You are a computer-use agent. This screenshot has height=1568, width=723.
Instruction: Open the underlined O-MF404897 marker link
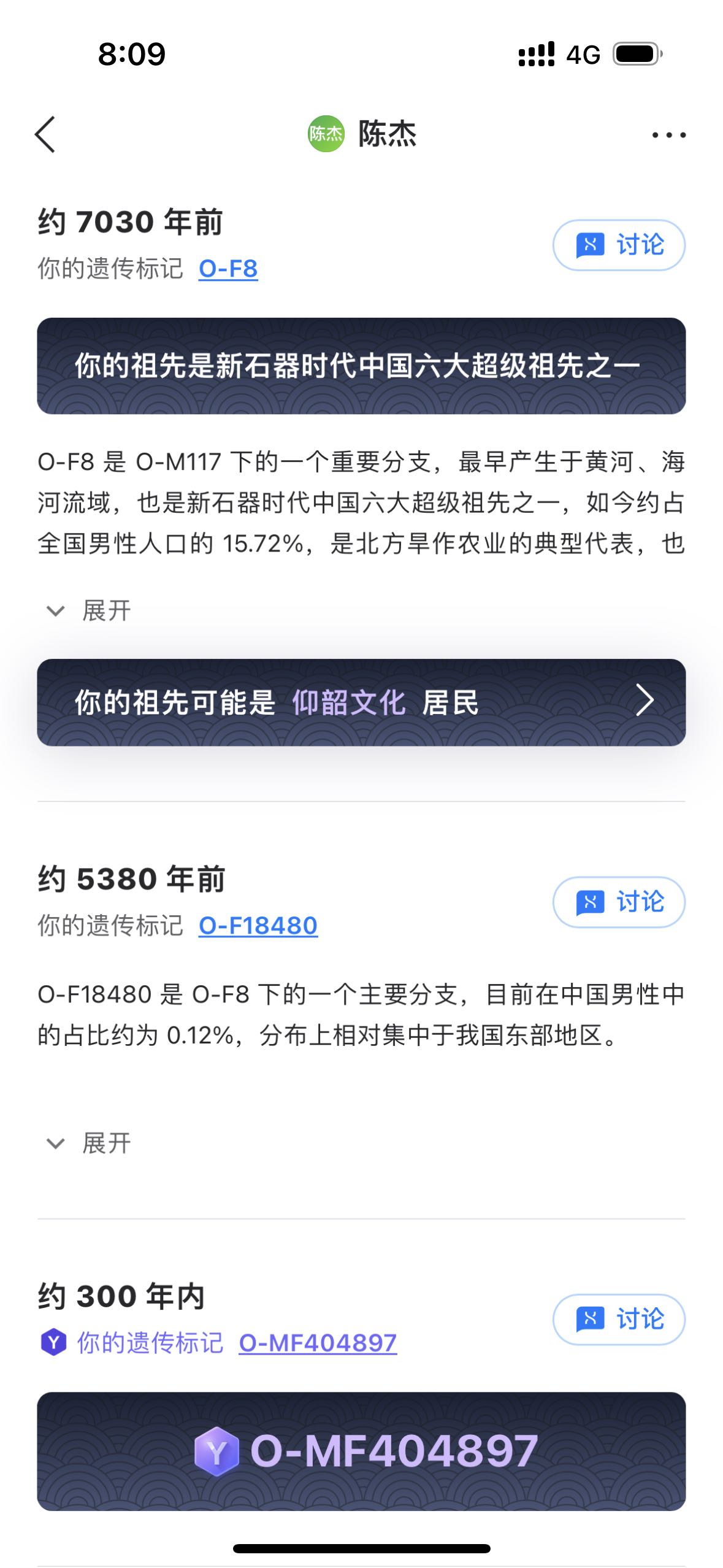[318, 1343]
